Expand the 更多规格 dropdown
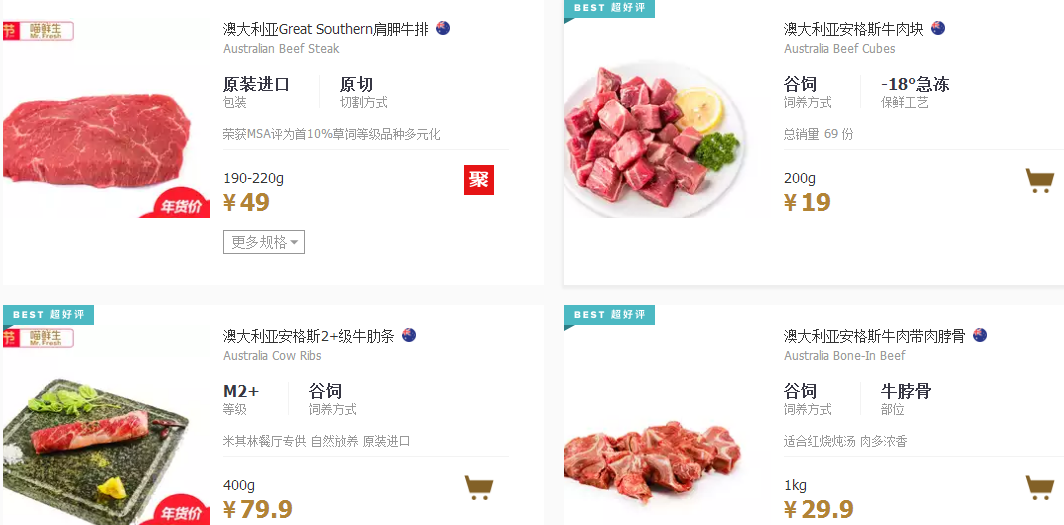1064x525 pixels. [264, 242]
